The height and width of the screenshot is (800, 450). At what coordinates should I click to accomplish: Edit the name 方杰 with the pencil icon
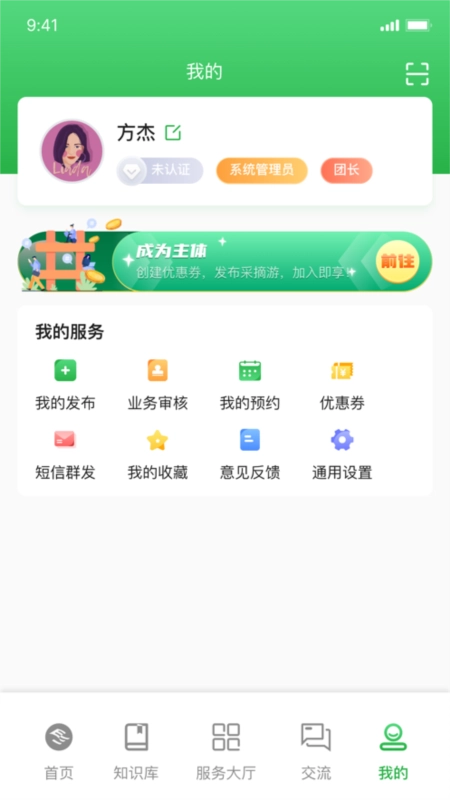point(173,133)
